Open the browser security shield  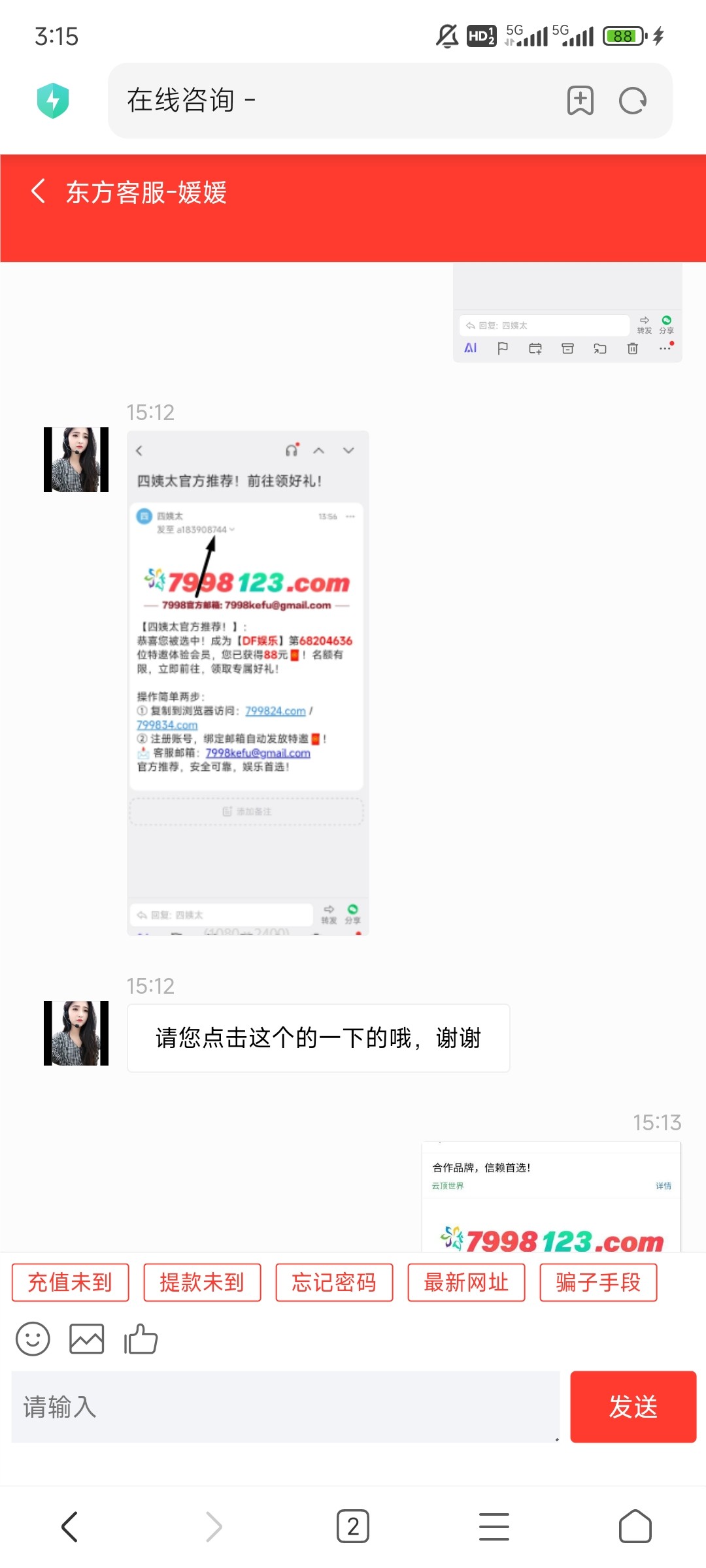(53, 101)
